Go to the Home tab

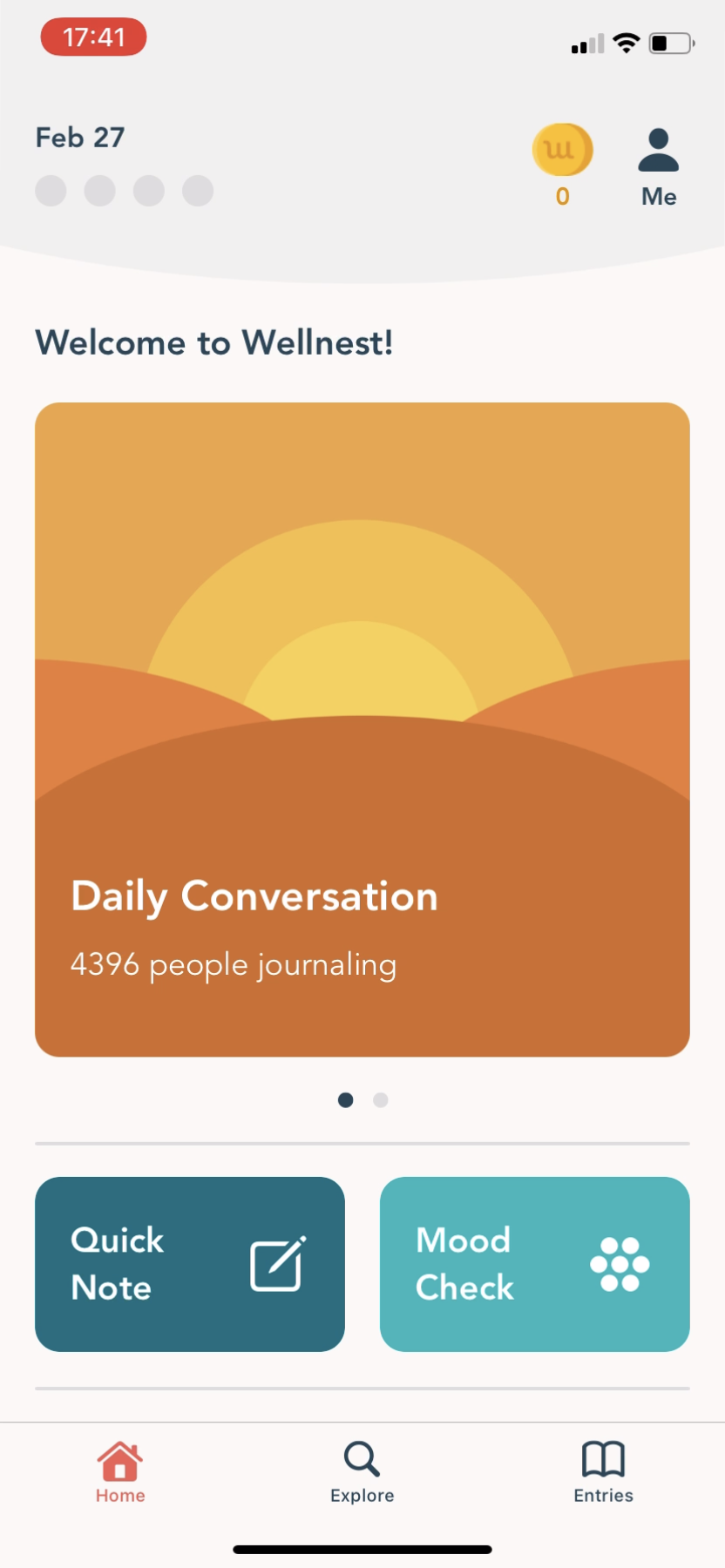pyautogui.click(x=120, y=1471)
